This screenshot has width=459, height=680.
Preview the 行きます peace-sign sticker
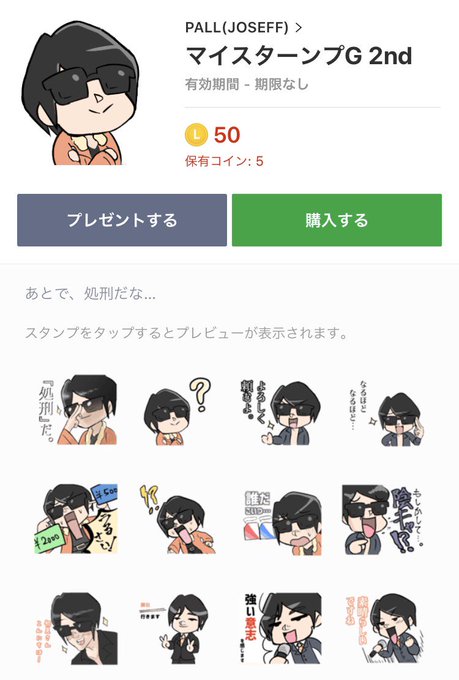177,629
